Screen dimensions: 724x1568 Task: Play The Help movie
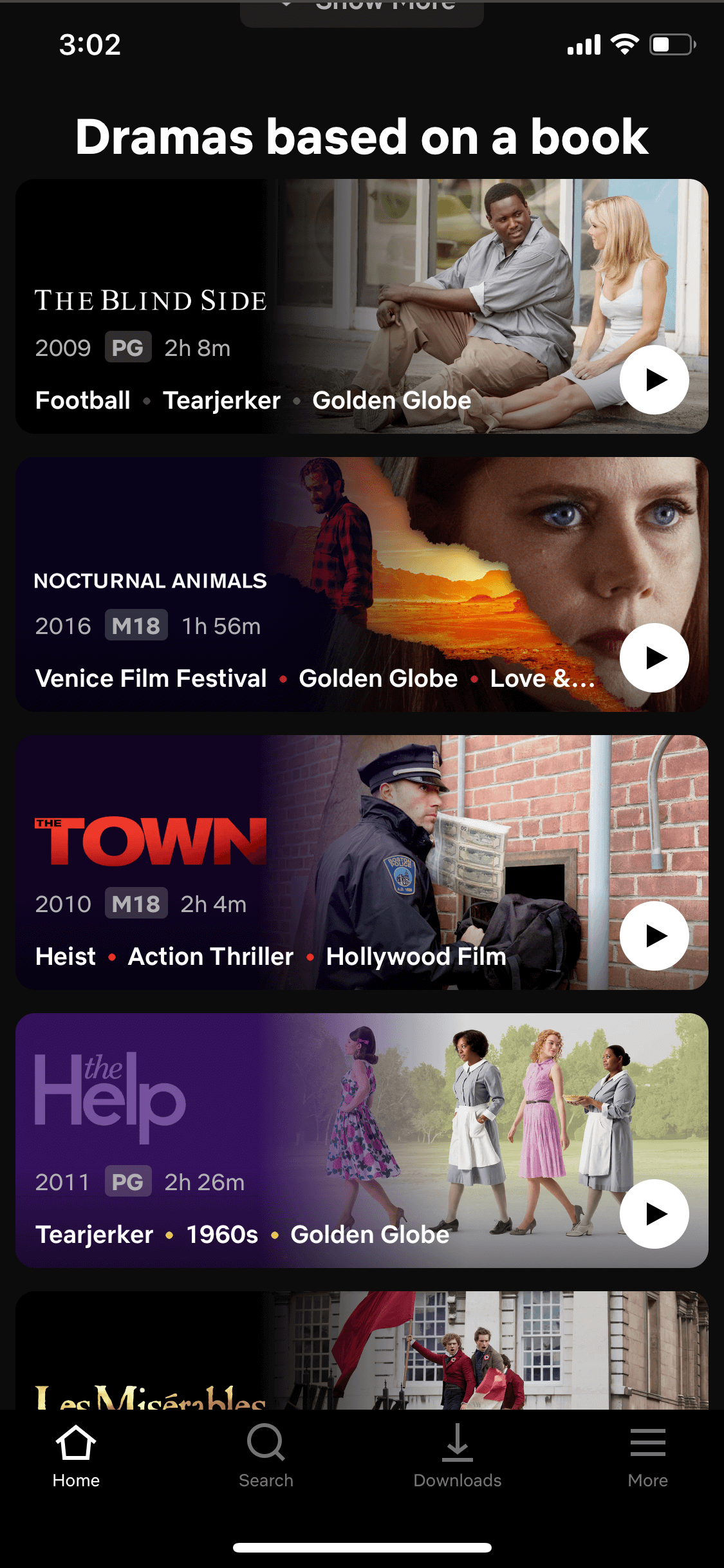point(654,1214)
